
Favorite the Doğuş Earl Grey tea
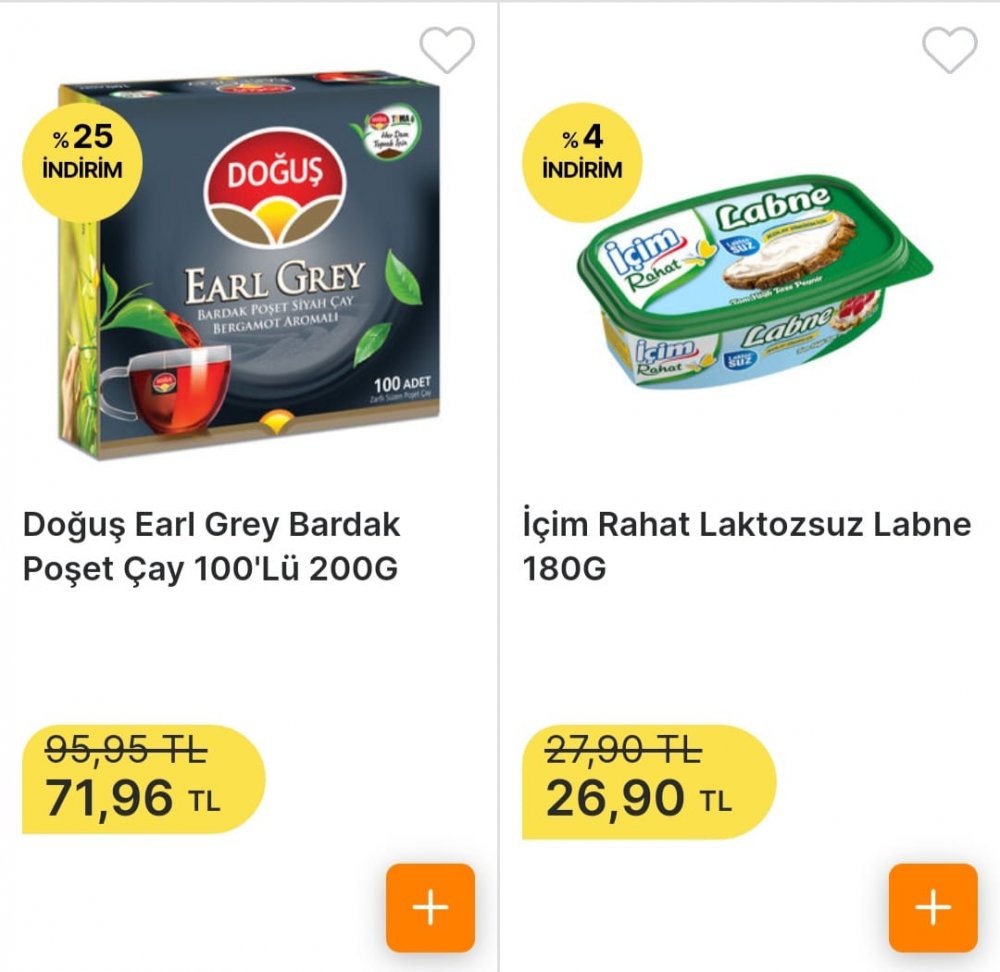click(x=446, y=49)
